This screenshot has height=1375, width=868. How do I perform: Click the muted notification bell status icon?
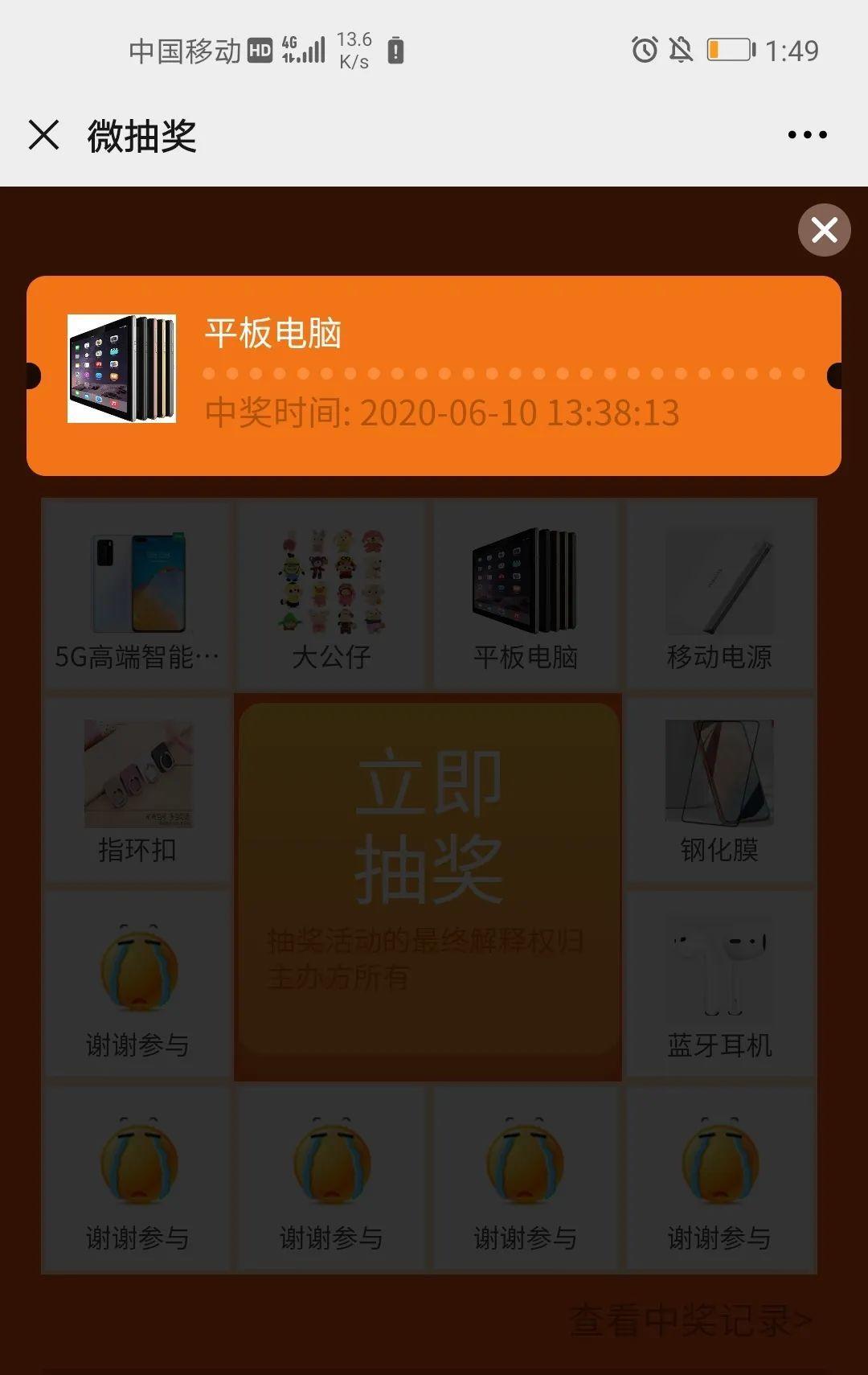682,51
